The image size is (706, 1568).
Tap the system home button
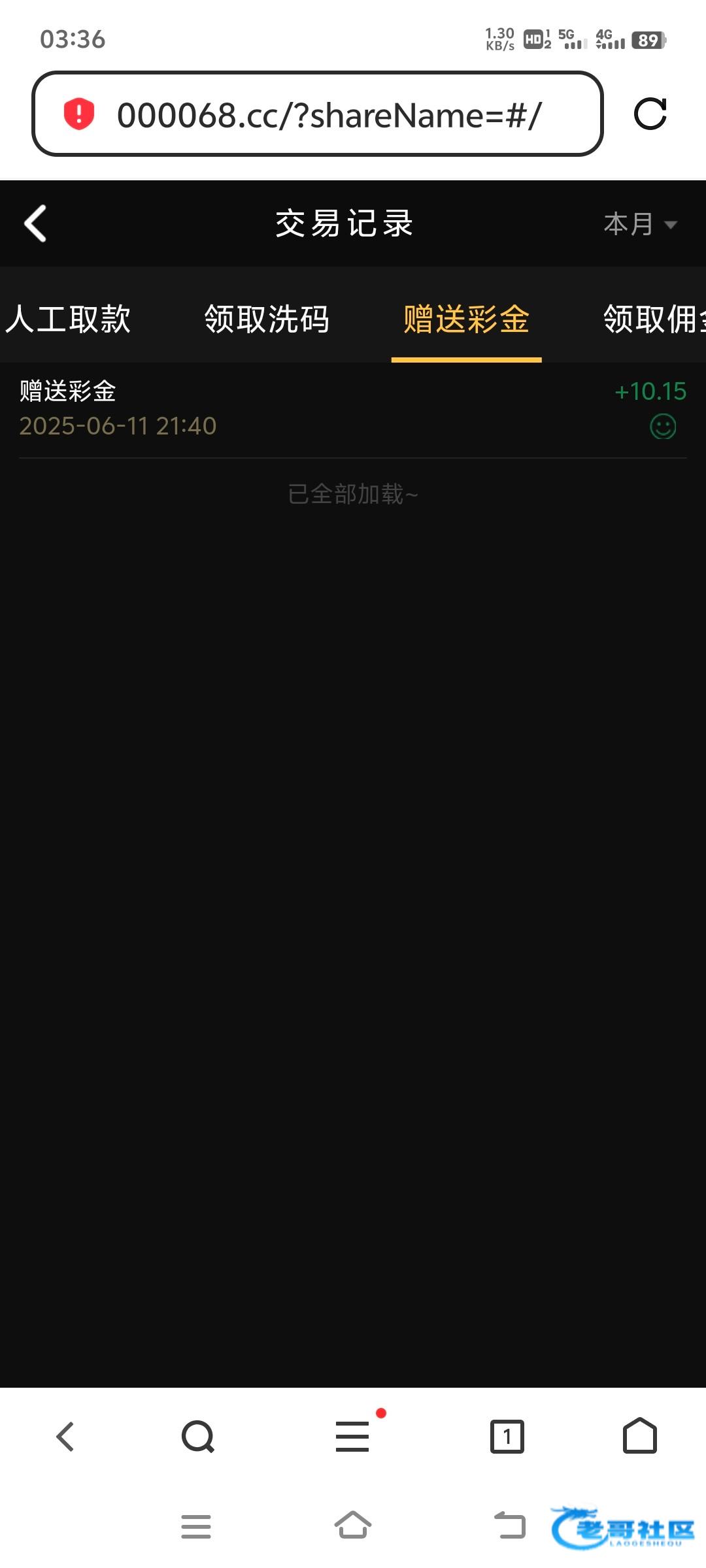pyautogui.click(x=353, y=1526)
